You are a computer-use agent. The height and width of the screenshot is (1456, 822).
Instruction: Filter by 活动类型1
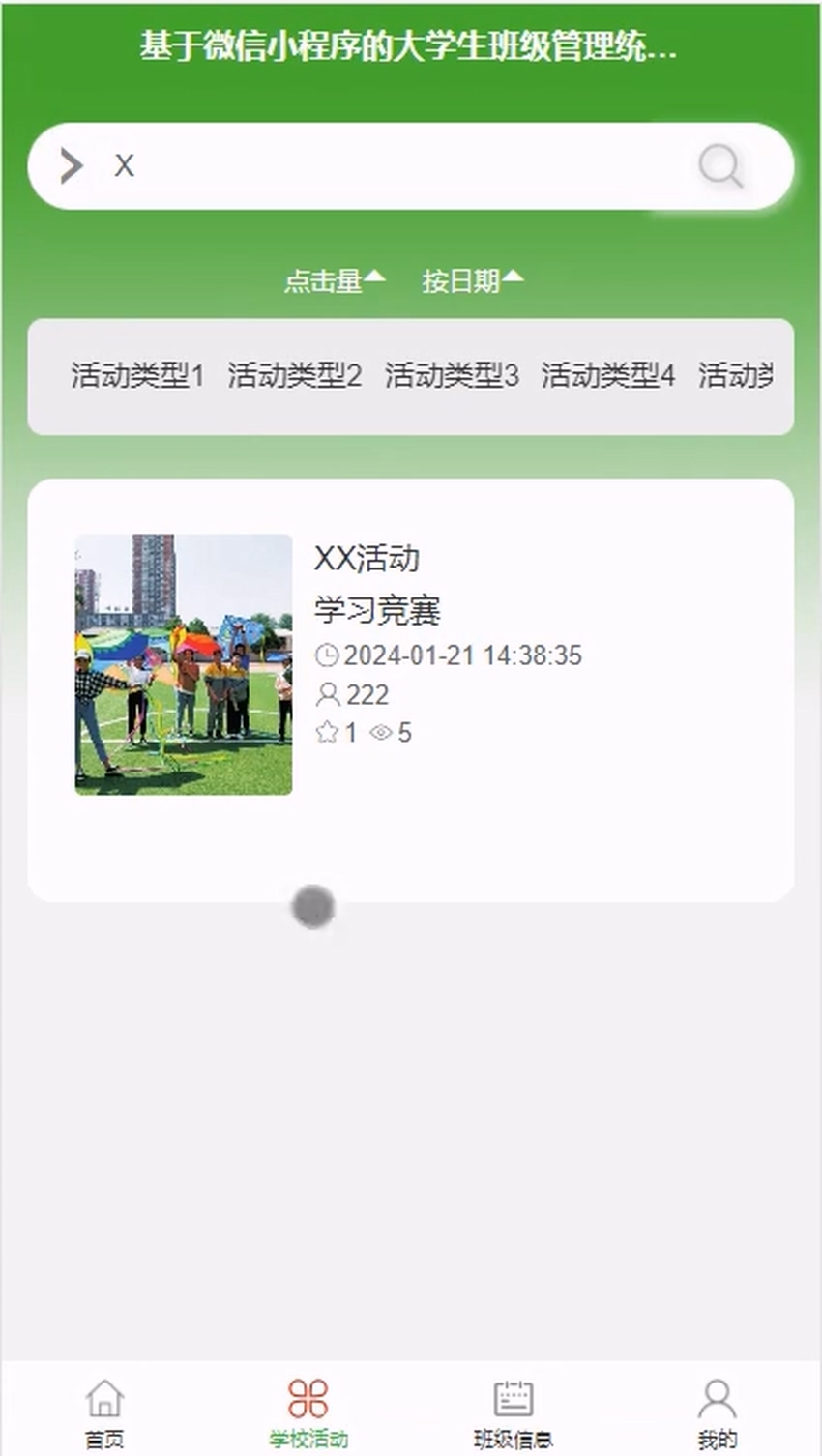point(137,375)
